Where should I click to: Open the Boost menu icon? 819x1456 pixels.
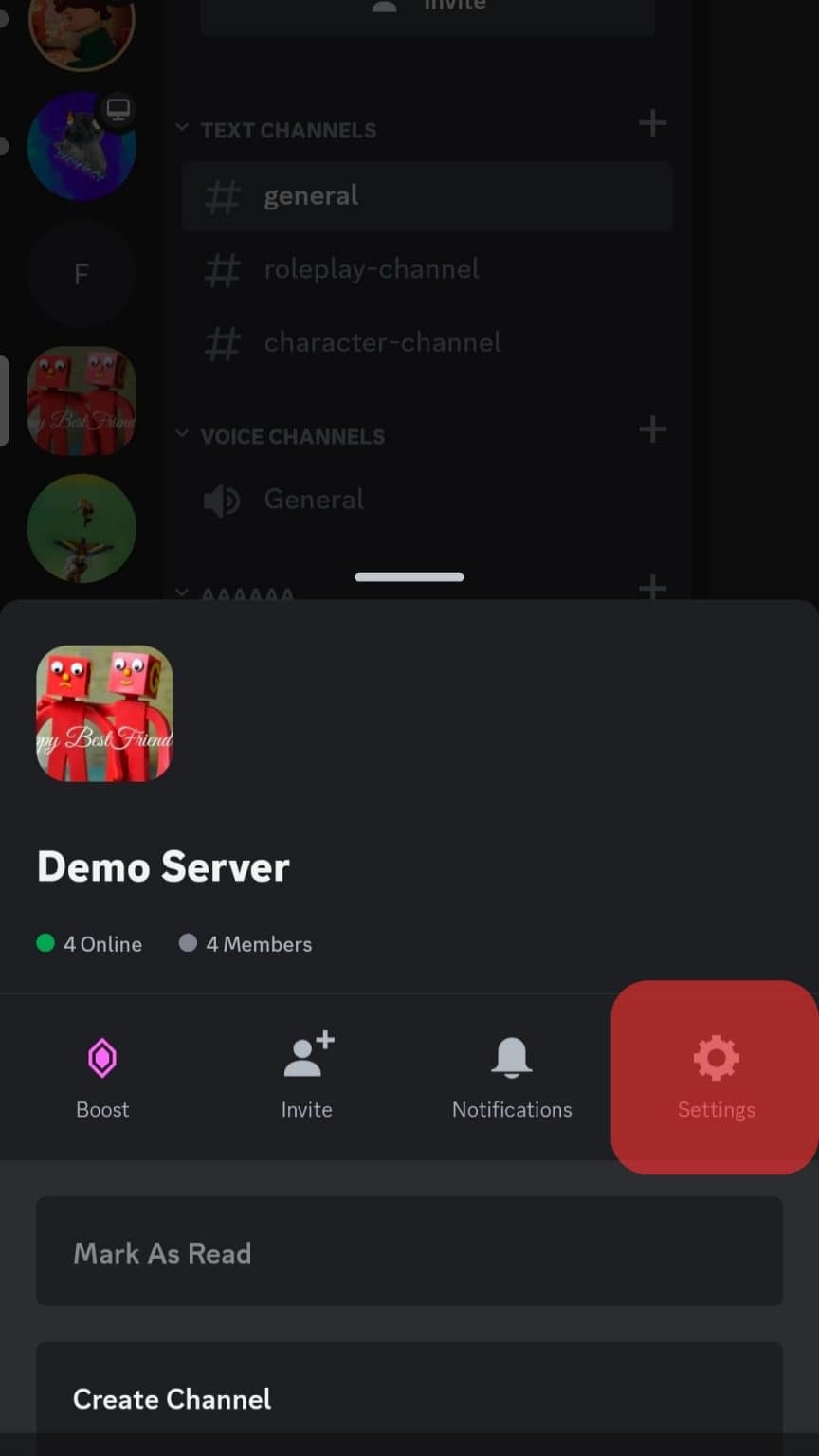pyautogui.click(x=101, y=1057)
